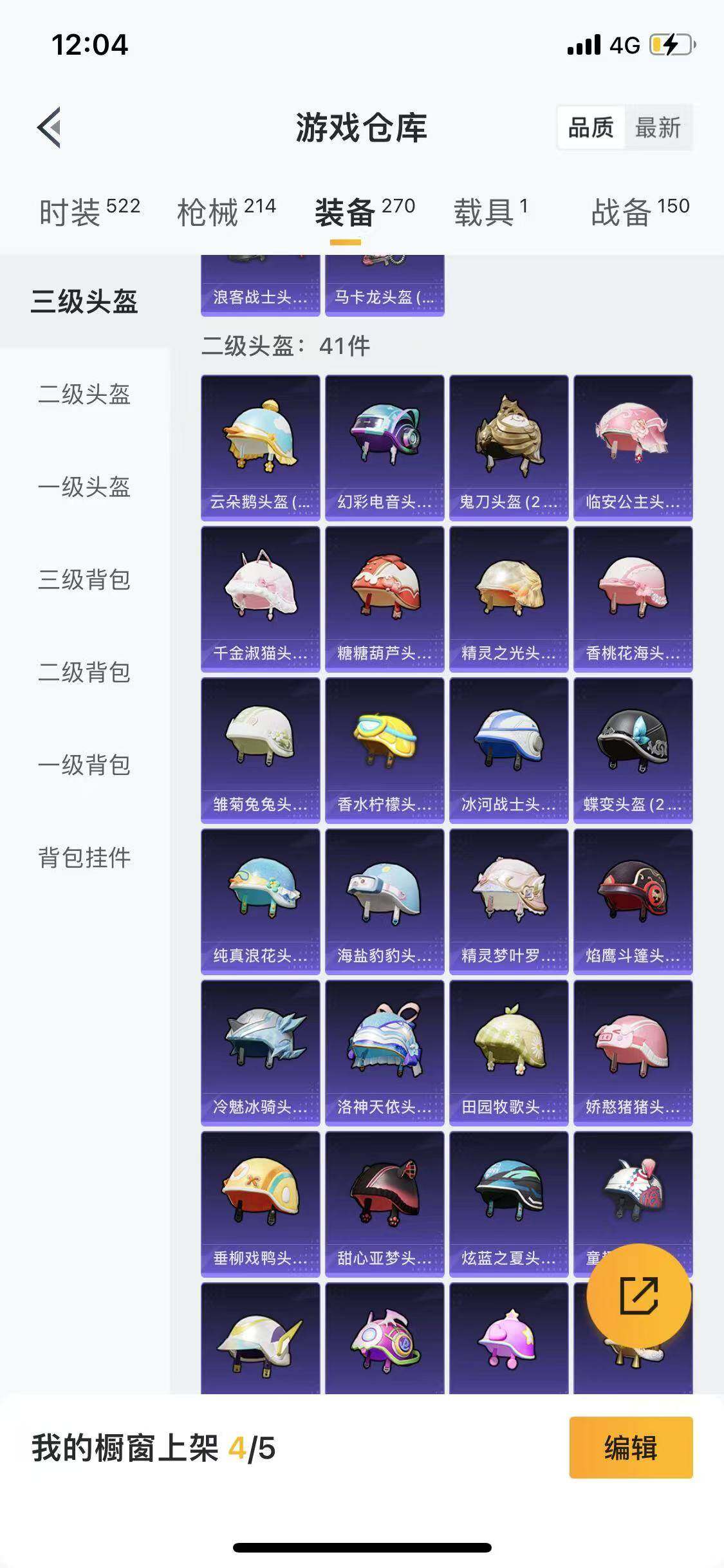Select the 背包挂件 category
This screenshot has width=724, height=1568.
pos(84,856)
